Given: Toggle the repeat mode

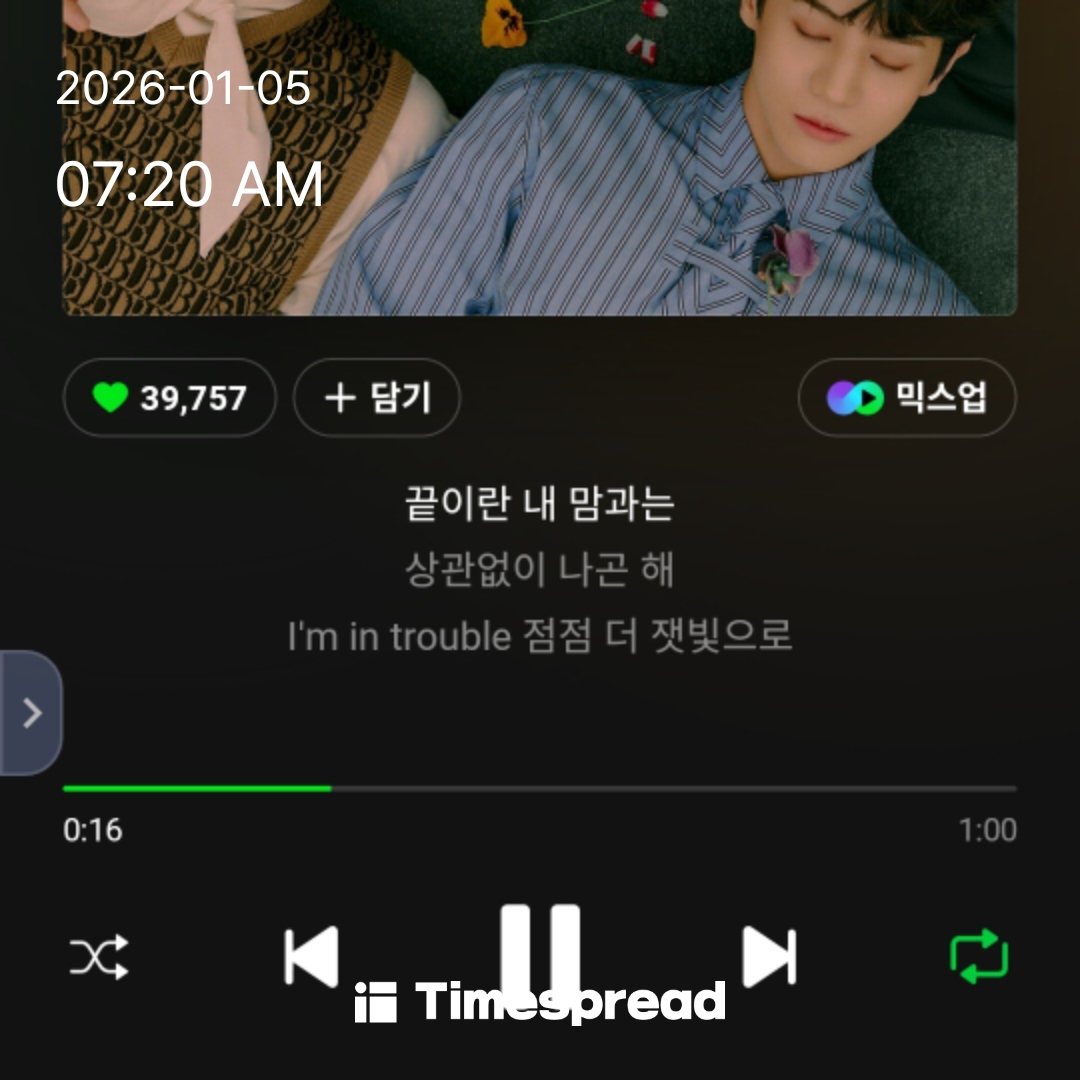Looking at the screenshot, I should [979, 957].
